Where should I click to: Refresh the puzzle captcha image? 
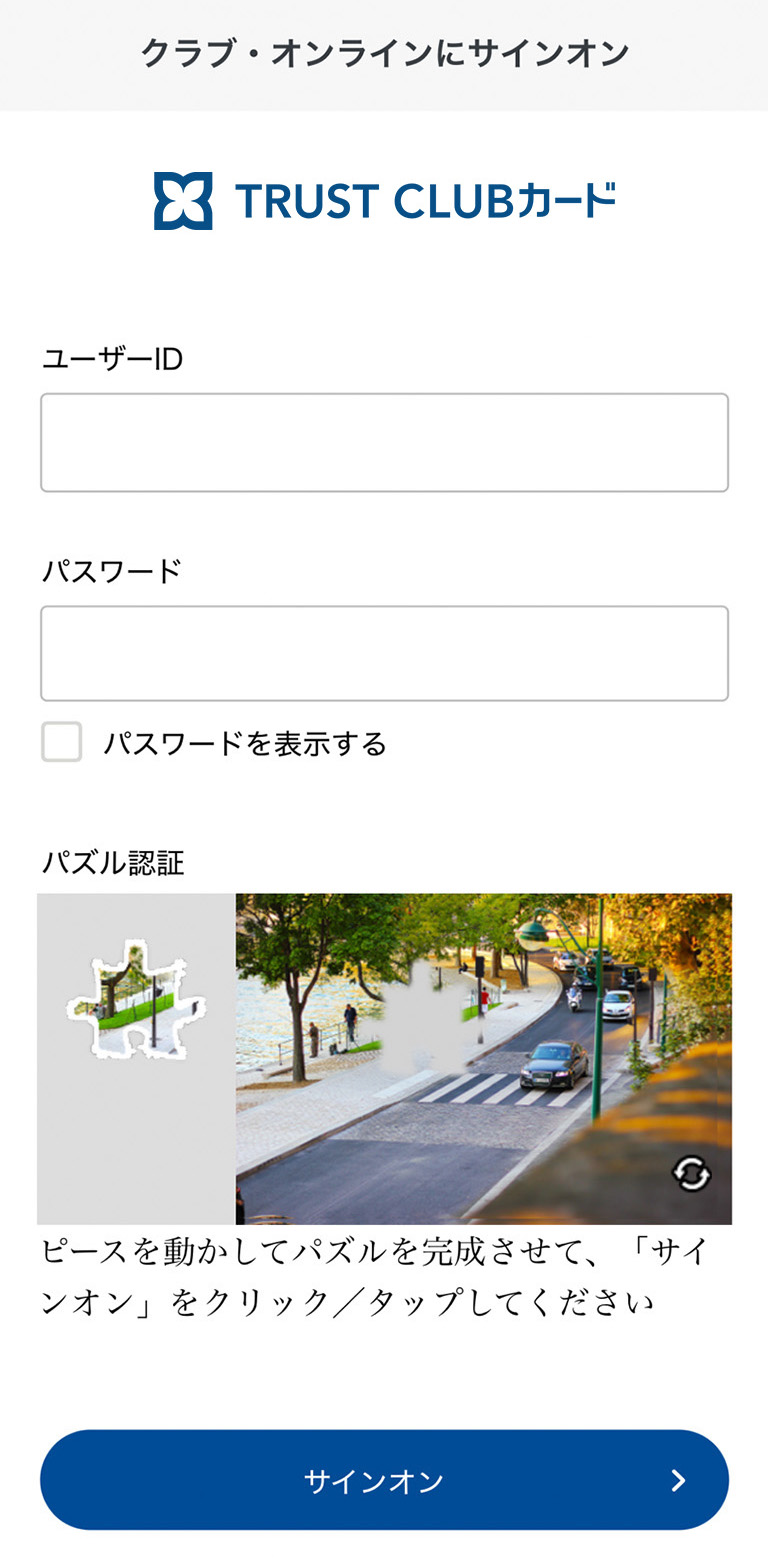pos(691,1173)
